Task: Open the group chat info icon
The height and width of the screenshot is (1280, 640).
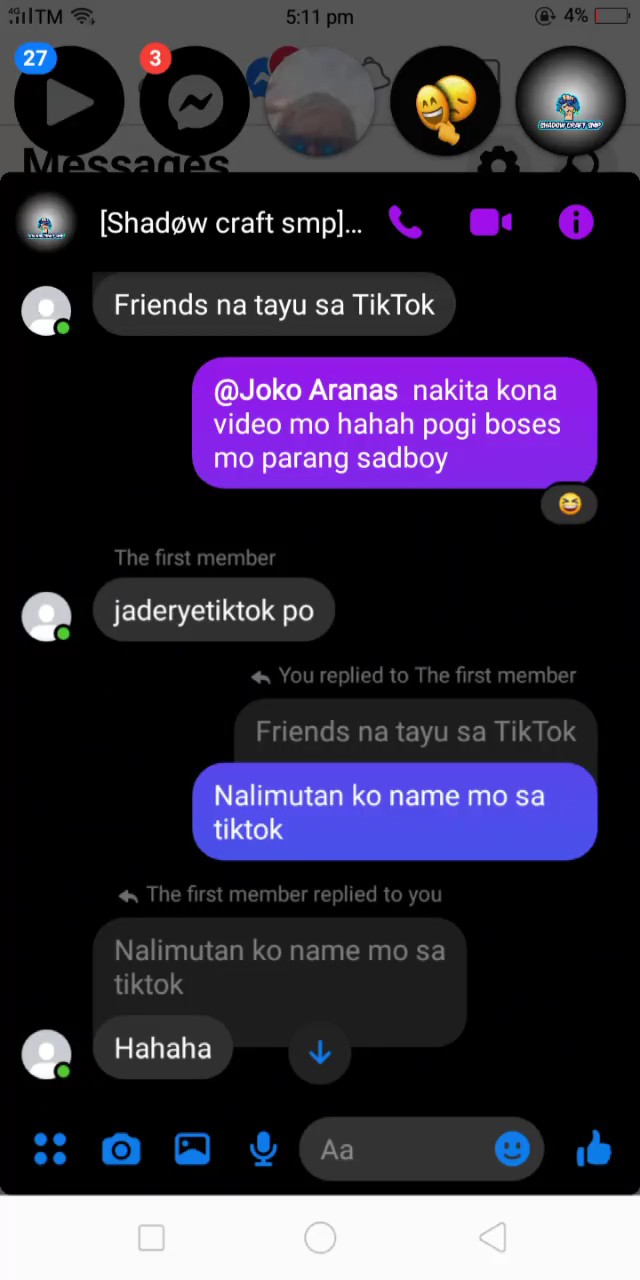Action: pos(576,222)
